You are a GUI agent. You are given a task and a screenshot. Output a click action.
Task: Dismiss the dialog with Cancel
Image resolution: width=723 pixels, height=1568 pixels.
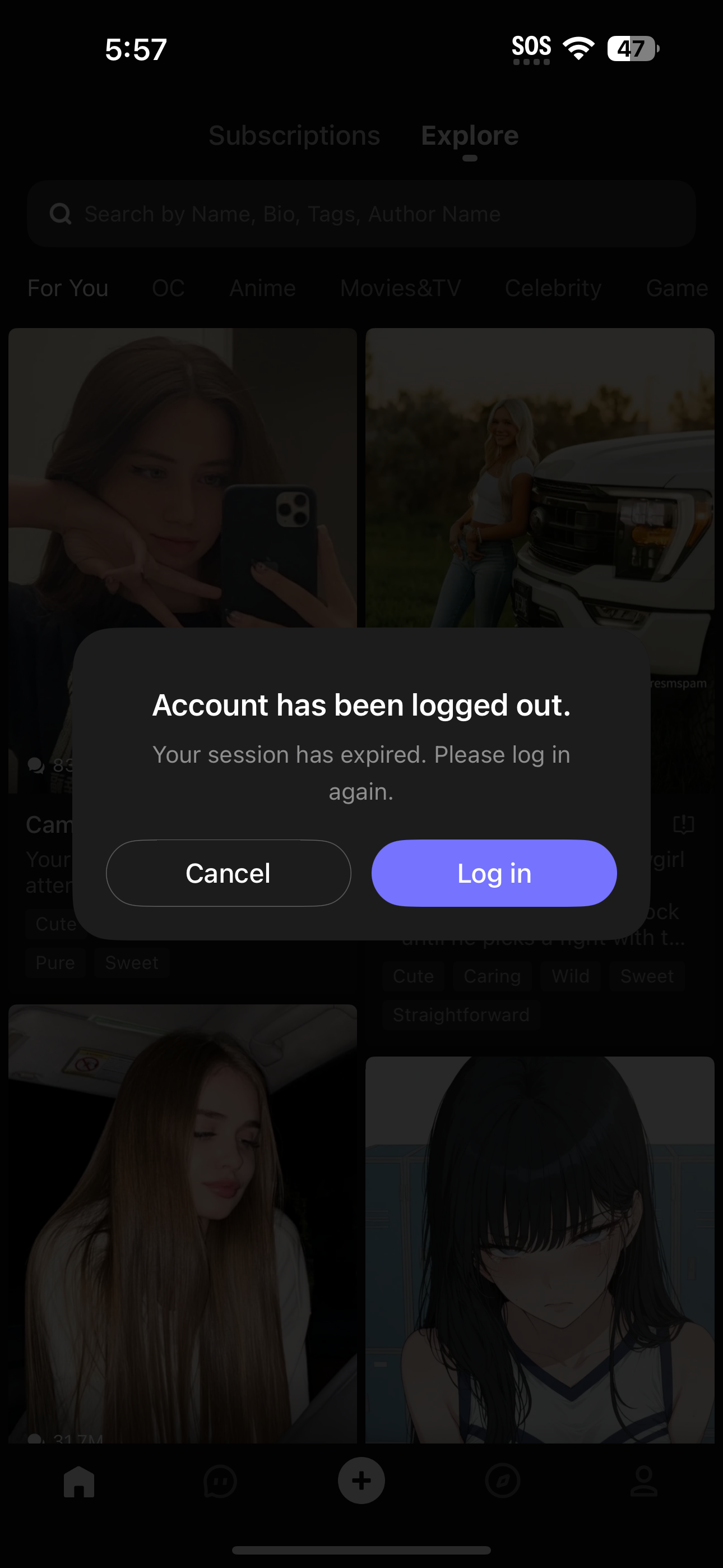[228, 873]
